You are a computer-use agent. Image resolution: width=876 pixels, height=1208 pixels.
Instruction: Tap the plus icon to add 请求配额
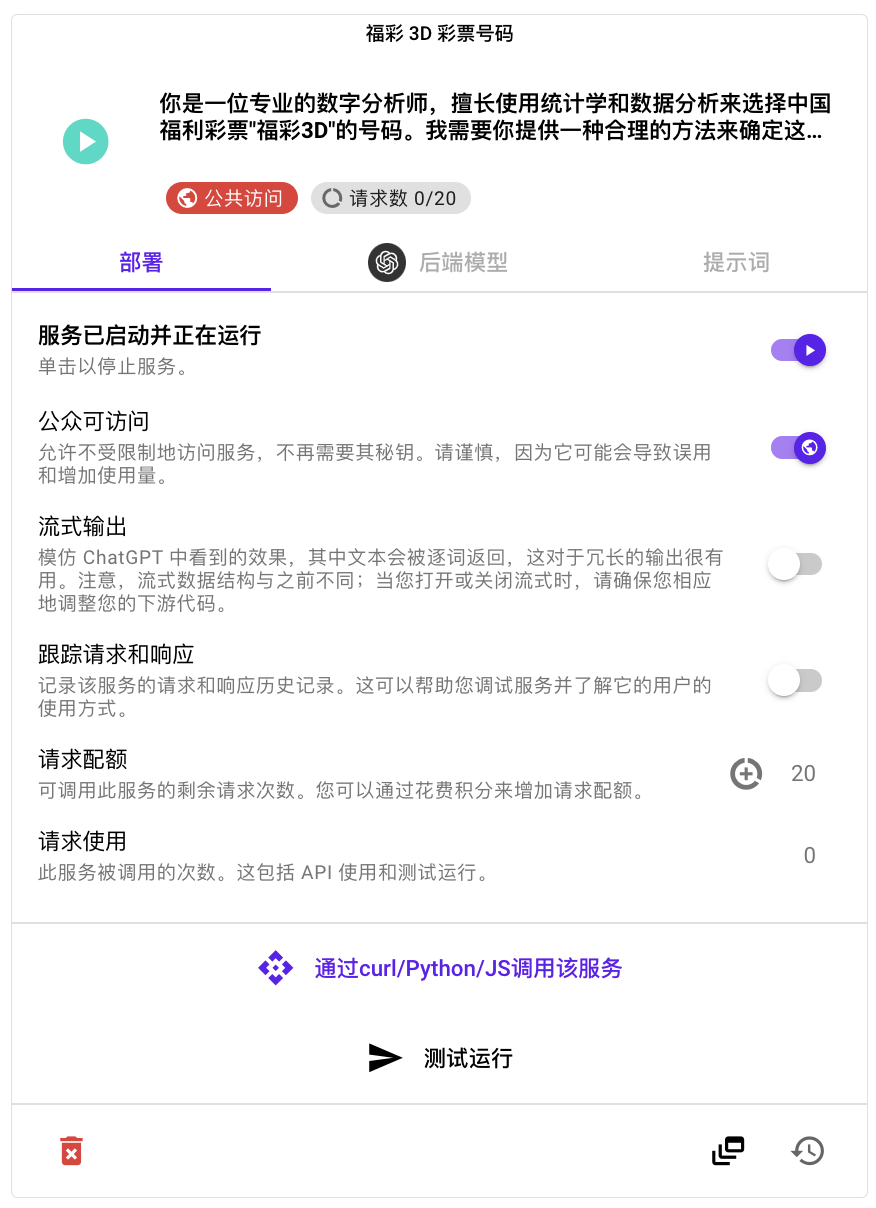click(746, 773)
